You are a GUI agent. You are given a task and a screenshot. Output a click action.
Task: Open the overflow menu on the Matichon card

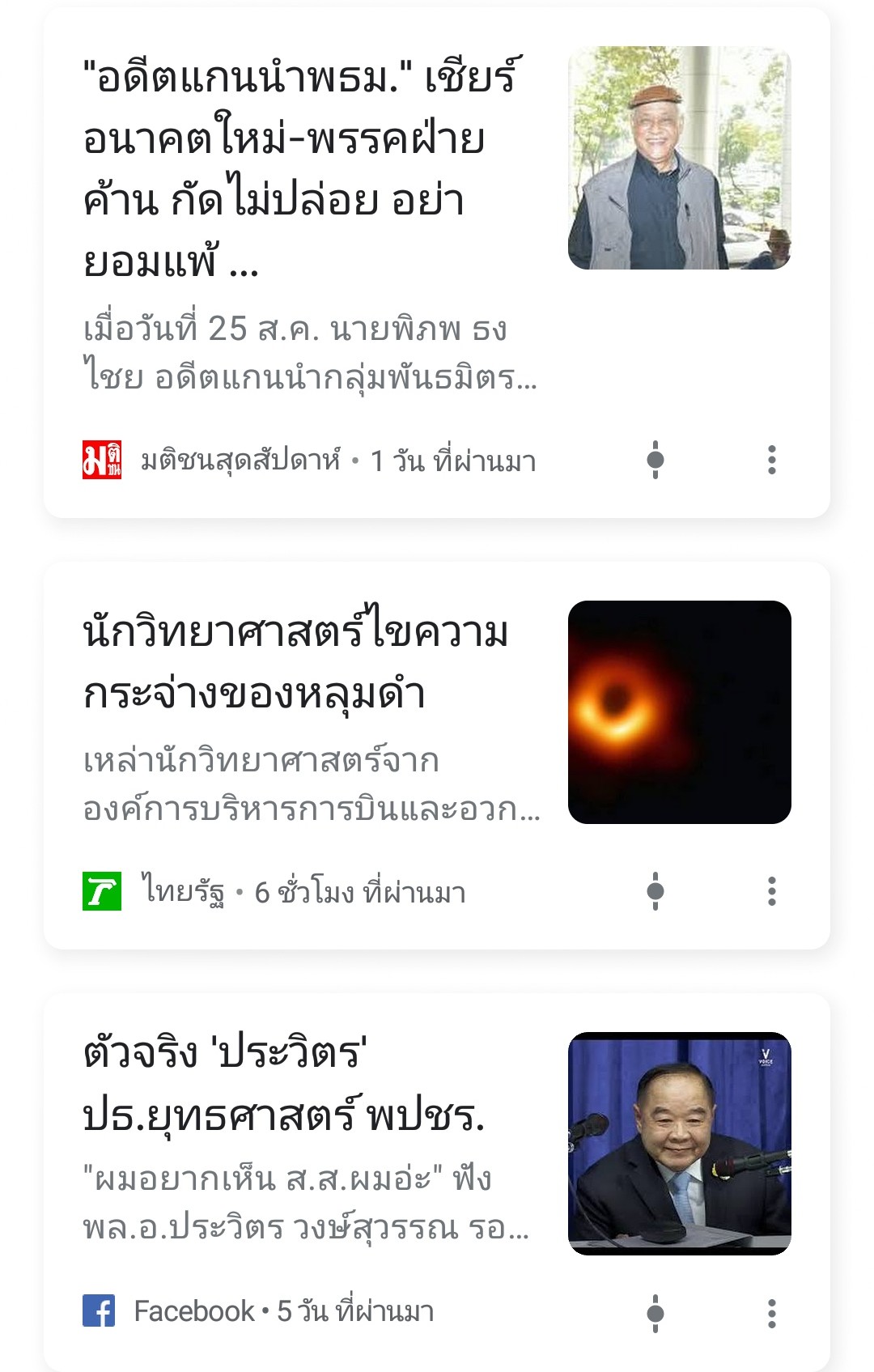coord(772,460)
